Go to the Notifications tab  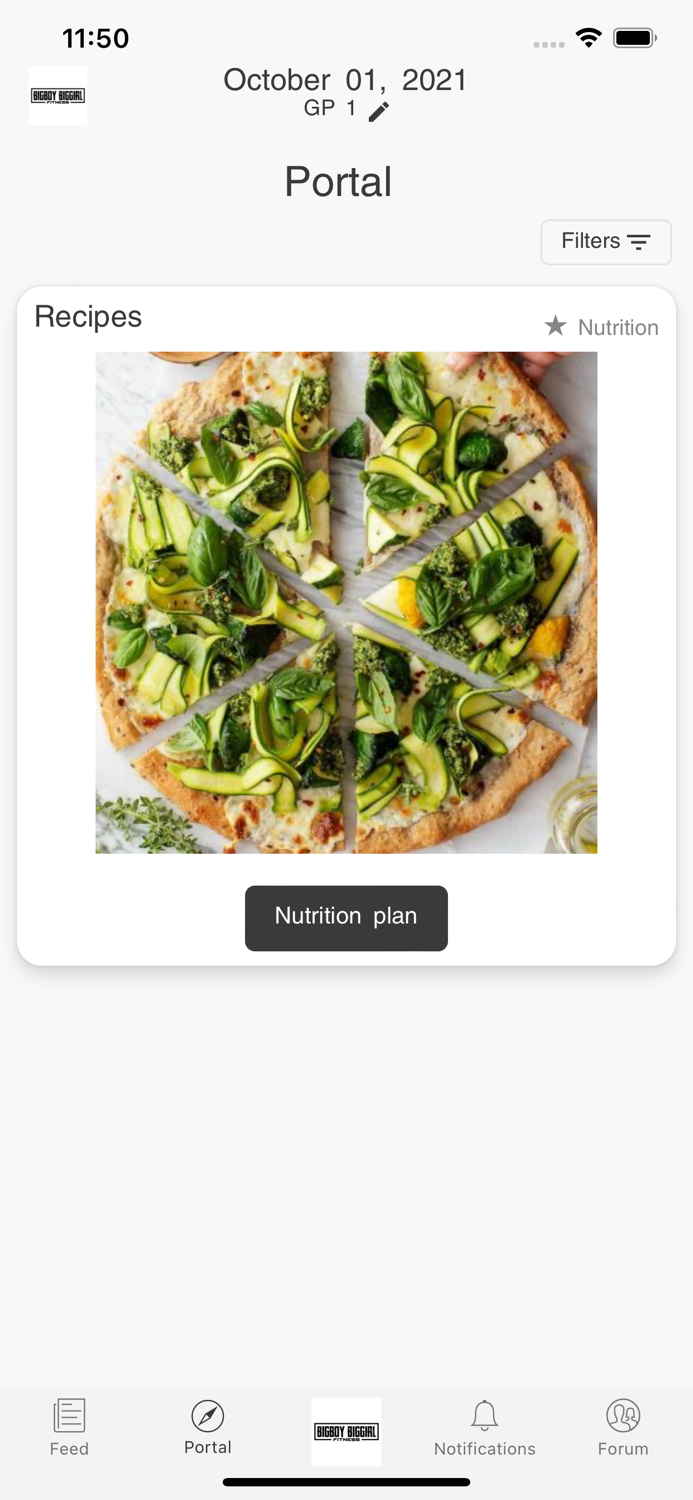(x=485, y=1428)
